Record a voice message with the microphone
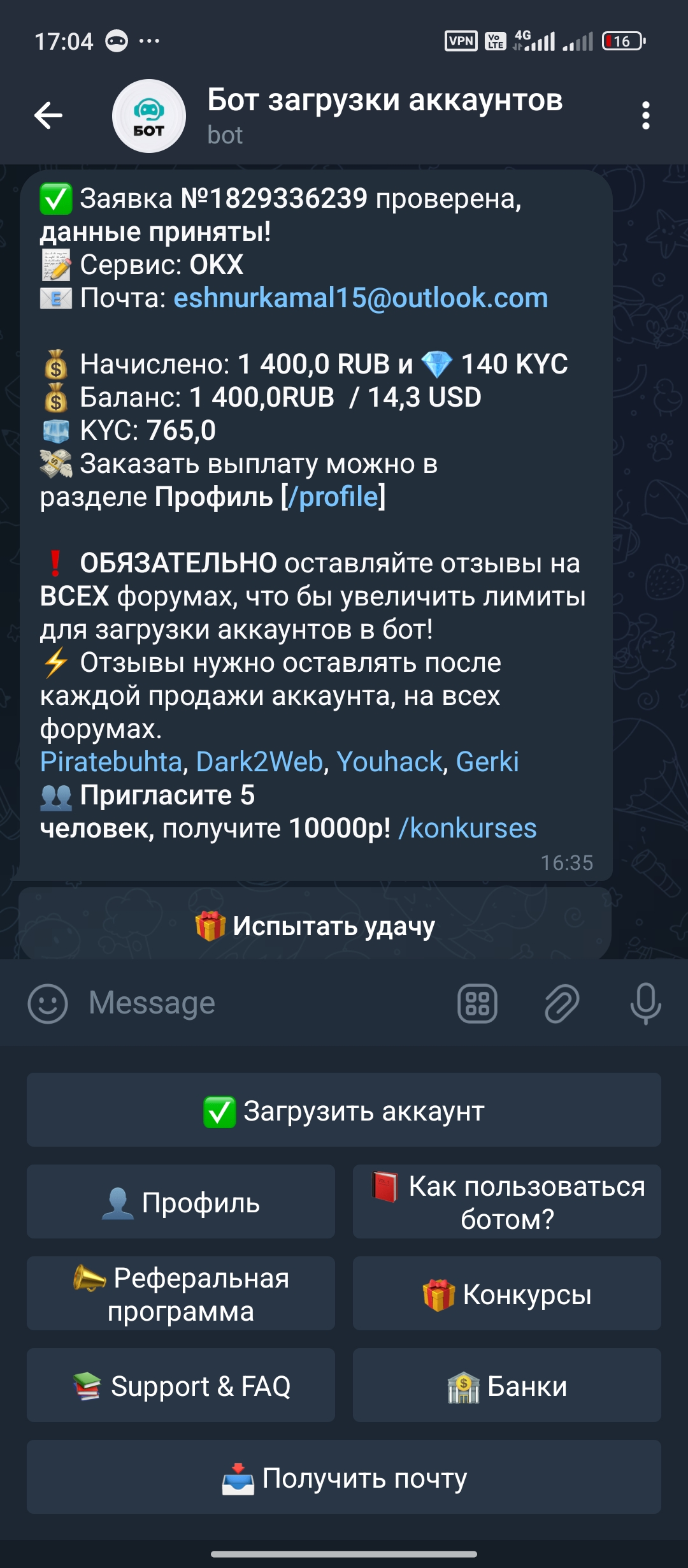688x1568 pixels. coord(645,1003)
